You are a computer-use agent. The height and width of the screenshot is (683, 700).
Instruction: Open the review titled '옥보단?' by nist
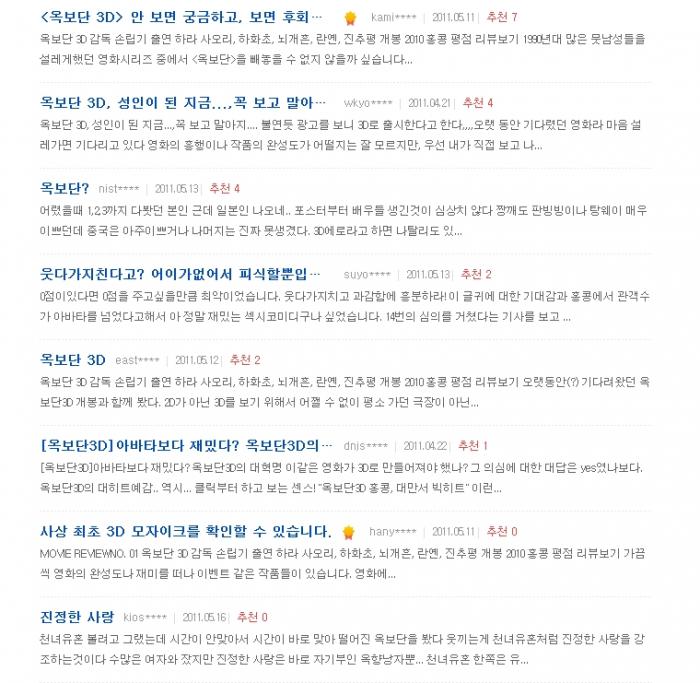click(x=64, y=188)
